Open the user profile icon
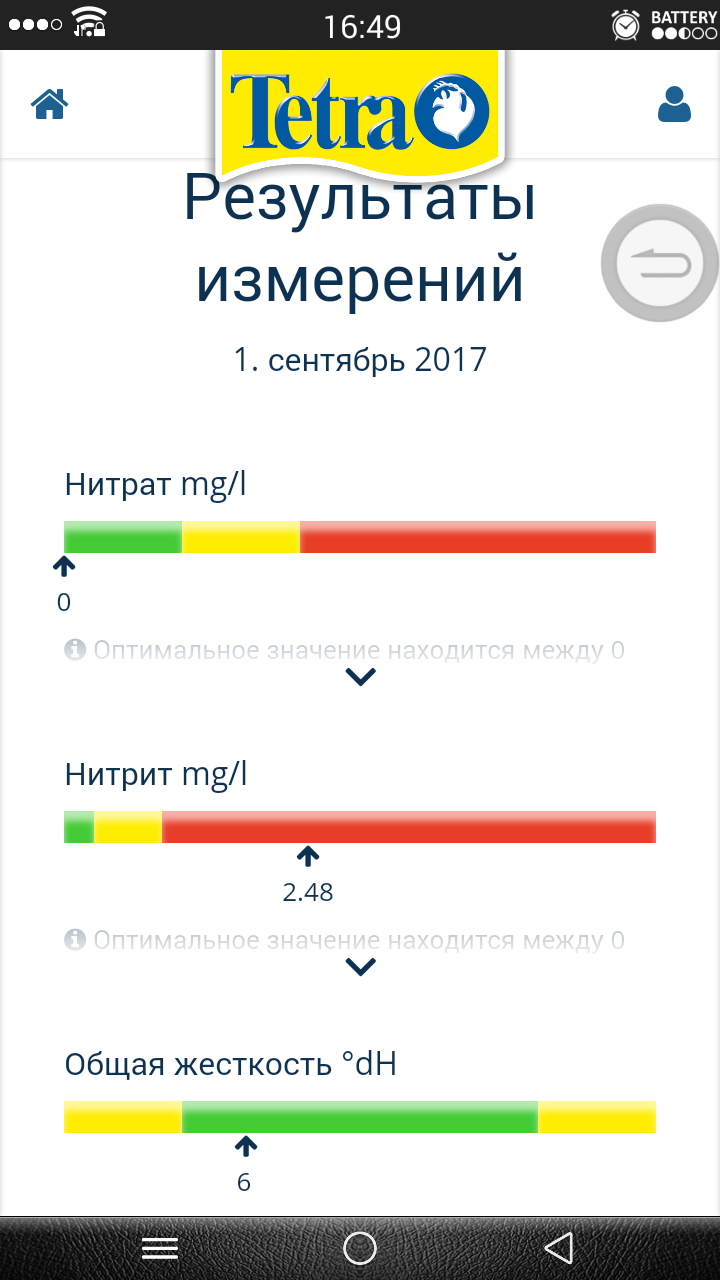 [674, 104]
